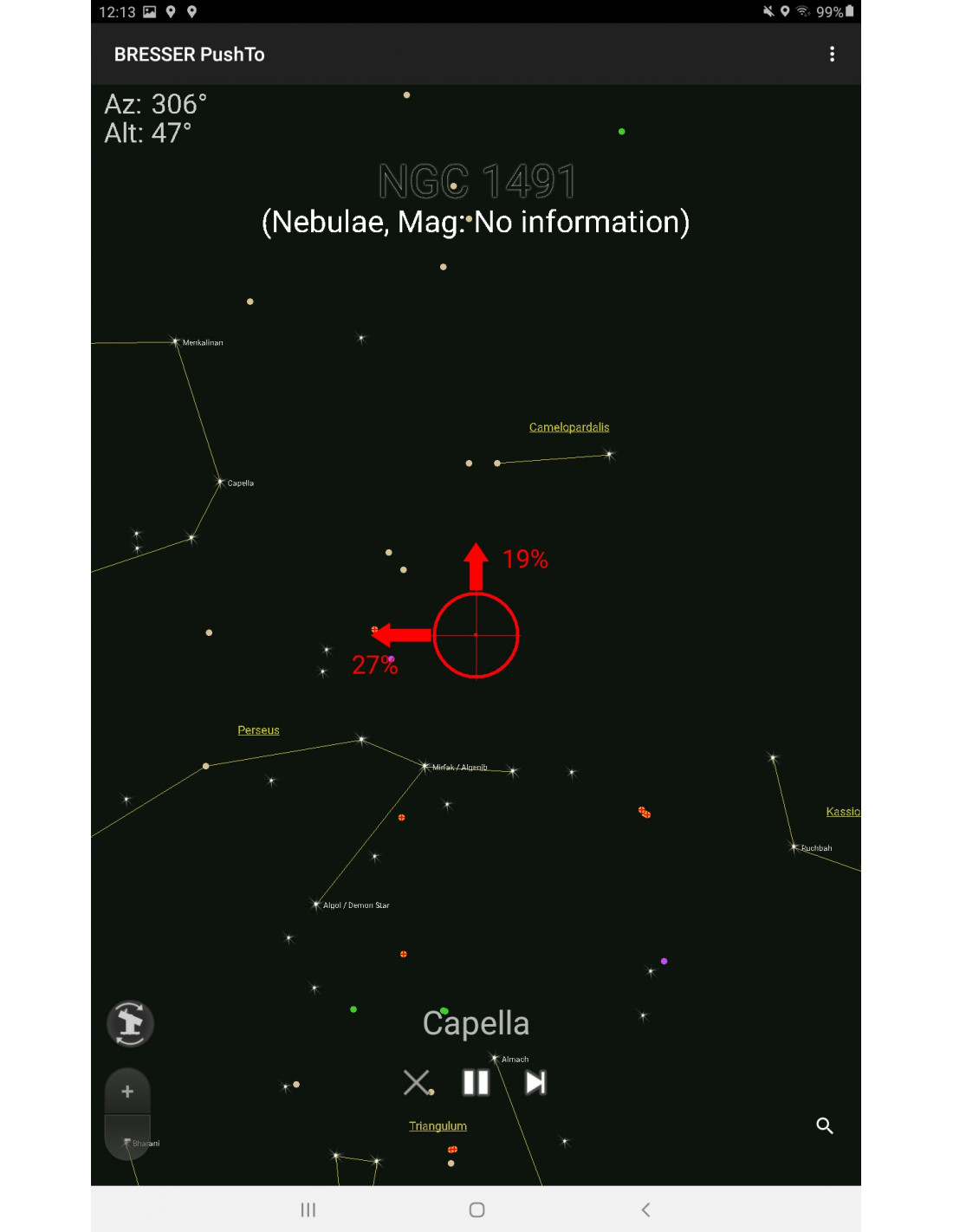Tap the telescope alignment button

[x=130, y=1023]
